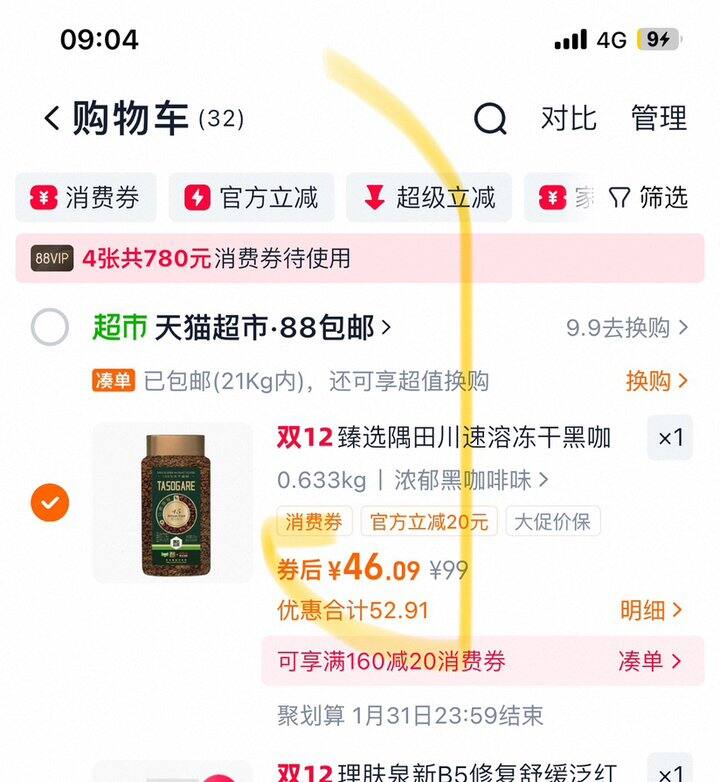Select the 官方立减 filter chip
720x782 pixels.
[x=252, y=197]
